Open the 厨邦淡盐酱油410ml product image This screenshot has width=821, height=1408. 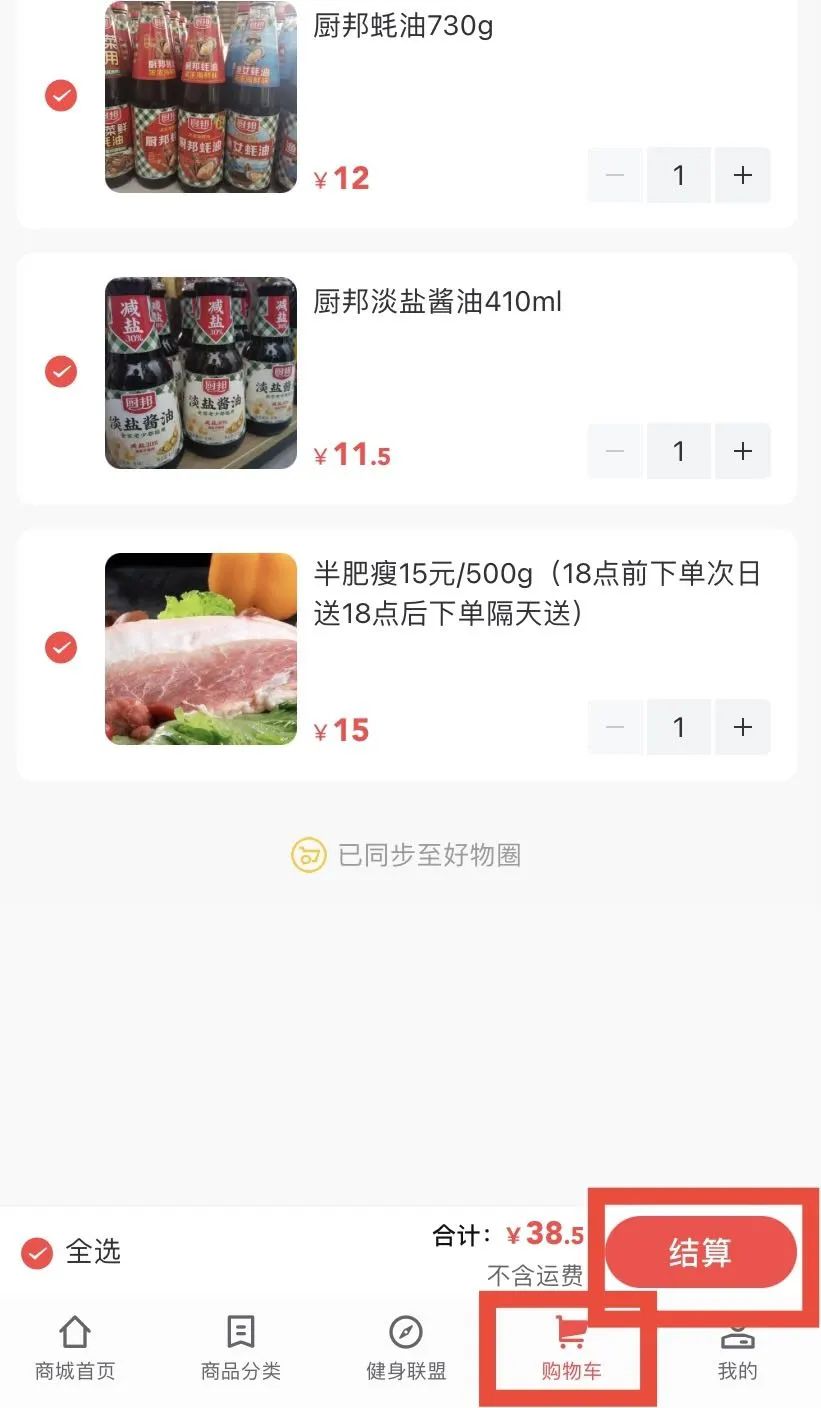[201, 372]
